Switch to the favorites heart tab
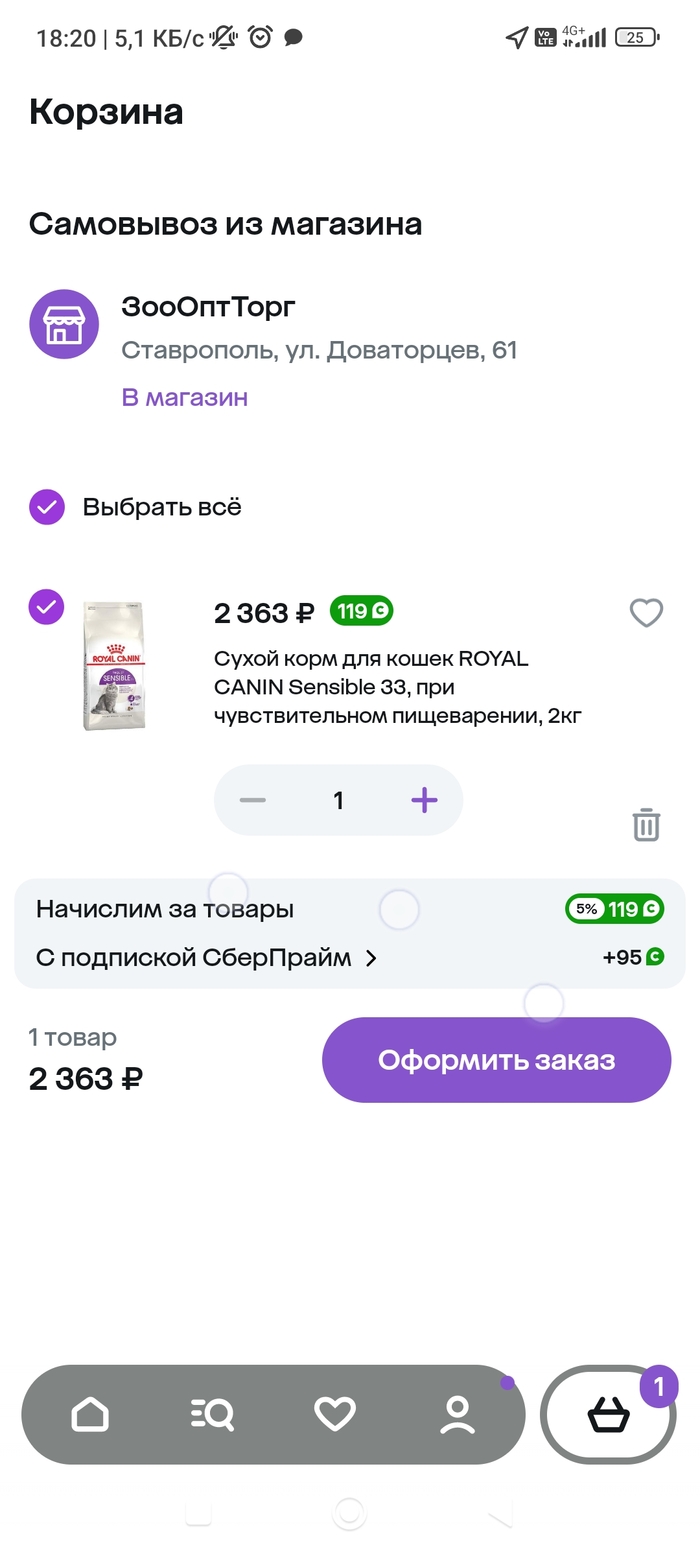This screenshot has height=1556, width=700. pyautogui.click(x=335, y=1414)
